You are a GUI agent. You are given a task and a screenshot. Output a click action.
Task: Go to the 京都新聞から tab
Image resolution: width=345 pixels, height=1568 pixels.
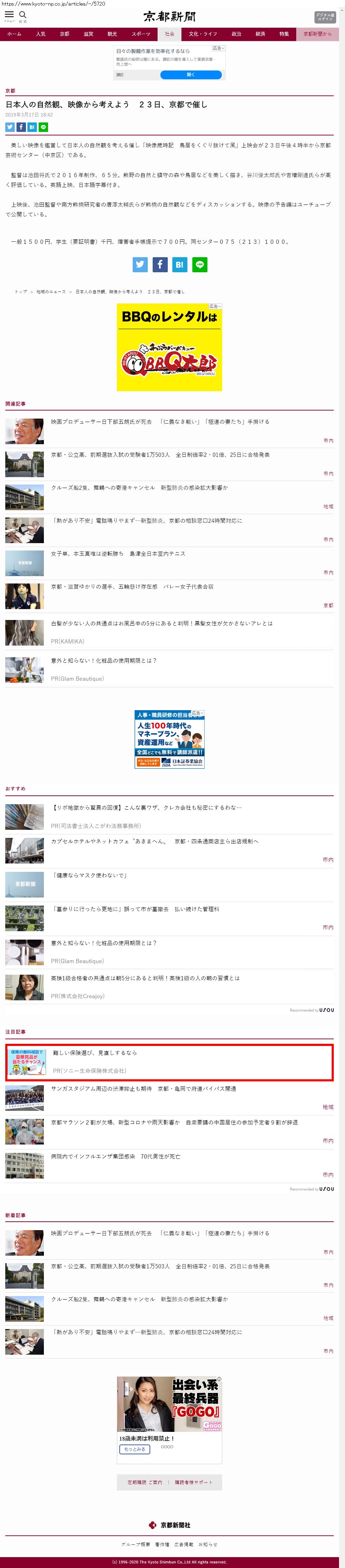pyautogui.click(x=318, y=34)
